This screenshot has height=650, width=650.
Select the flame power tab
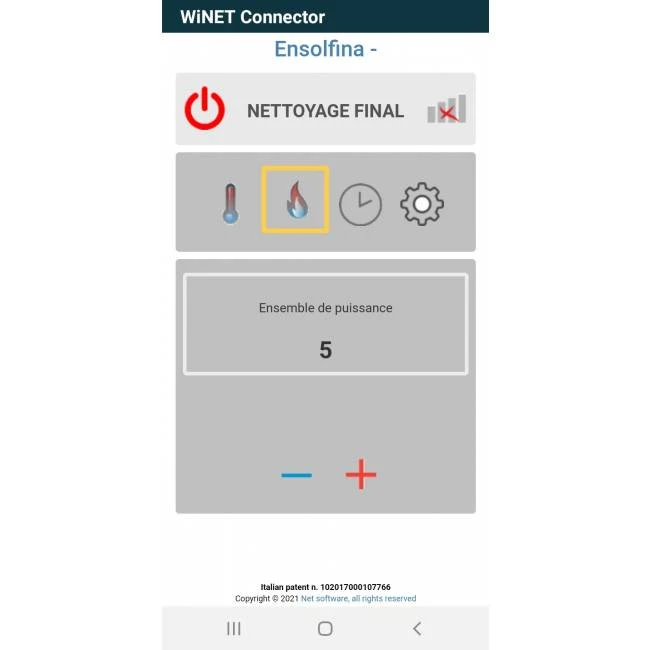coord(295,200)
